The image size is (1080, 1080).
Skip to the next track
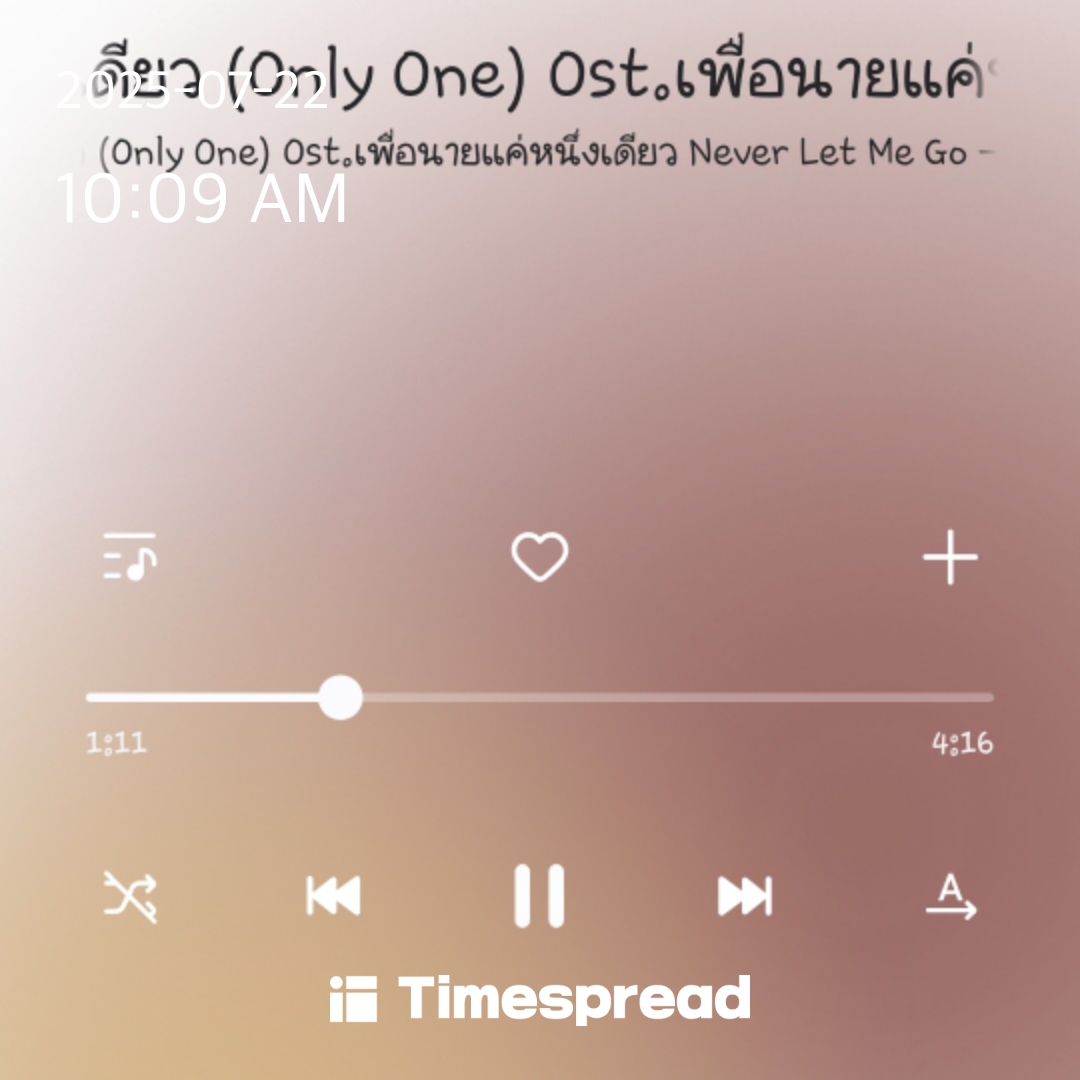pos(745,896)
